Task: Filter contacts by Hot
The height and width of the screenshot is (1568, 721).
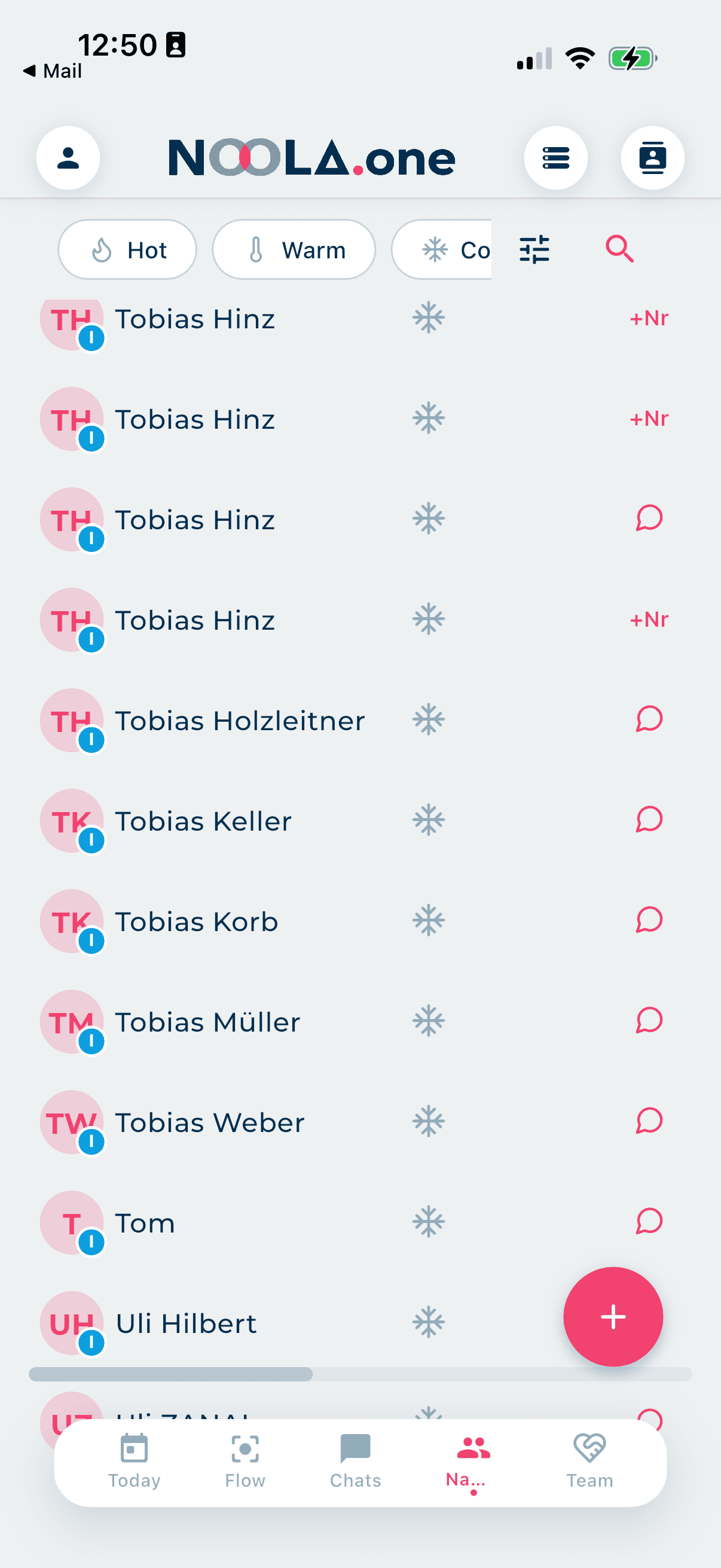Action: (x=127, y=250)
